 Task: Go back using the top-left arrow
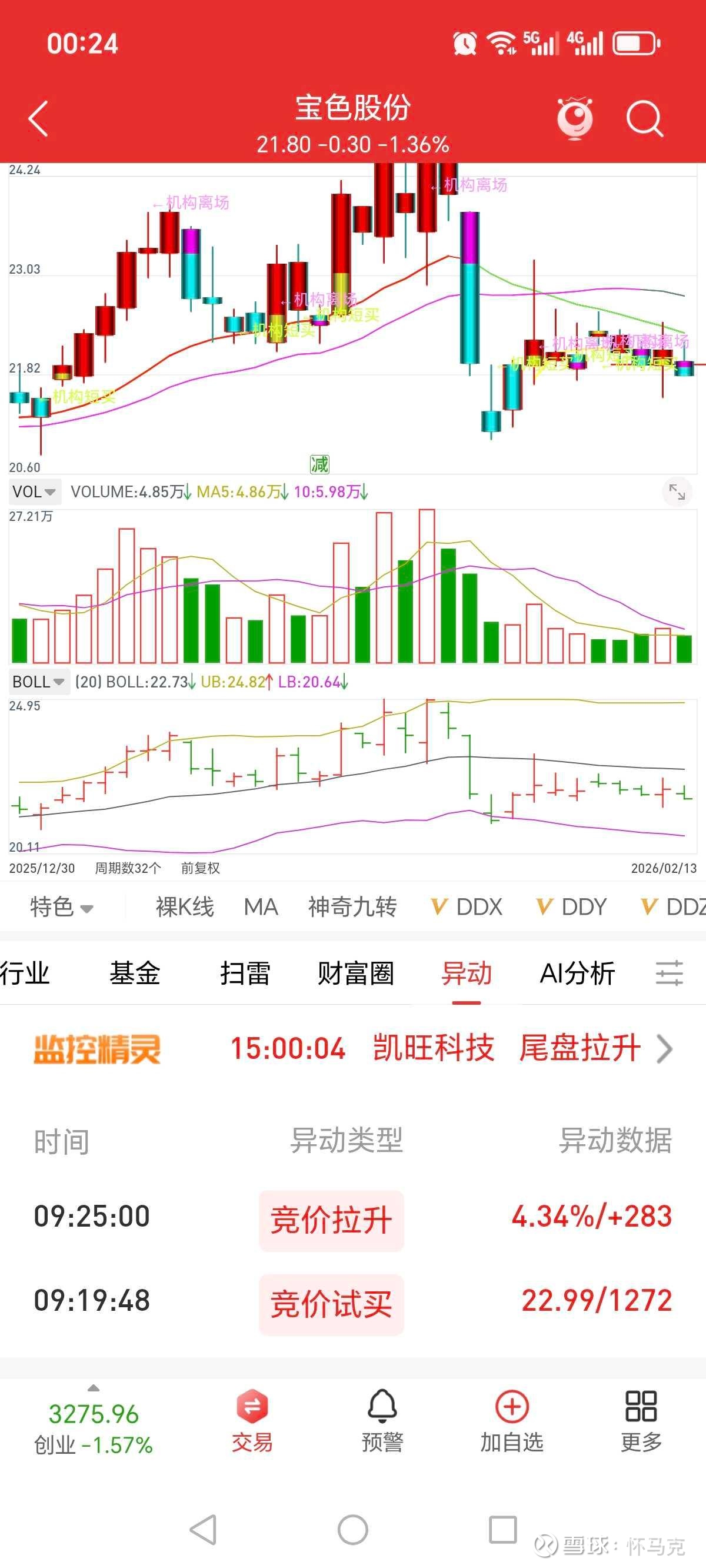point(38,118)
